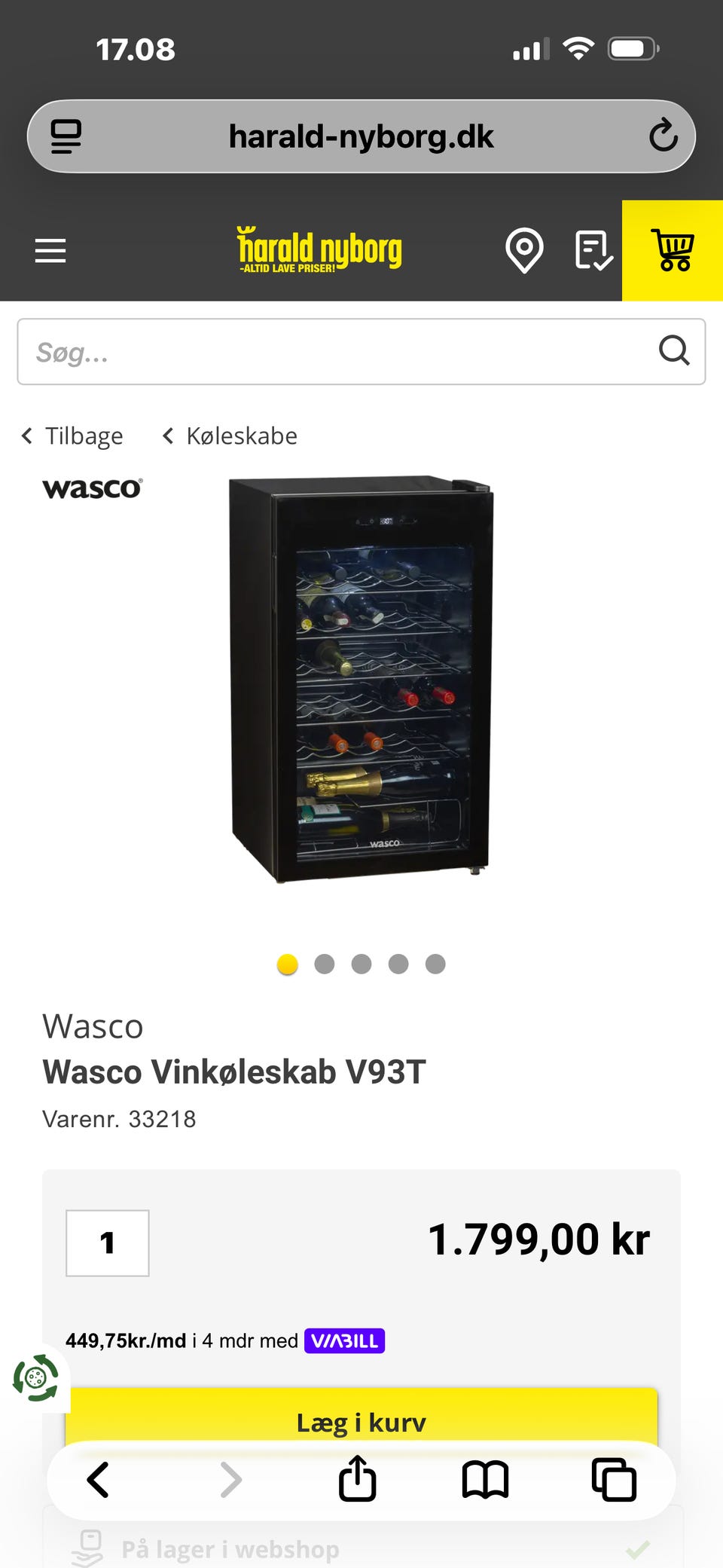This screenshot has height=1568, width=723.
Task: Tap the Søg search field
Action: coord(361,352)
